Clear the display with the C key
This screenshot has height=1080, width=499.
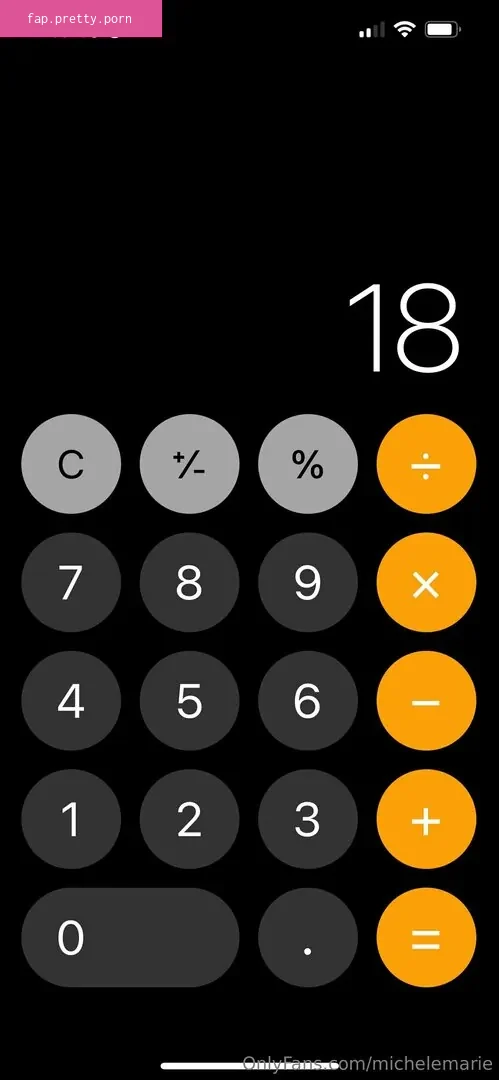[71, 464]
